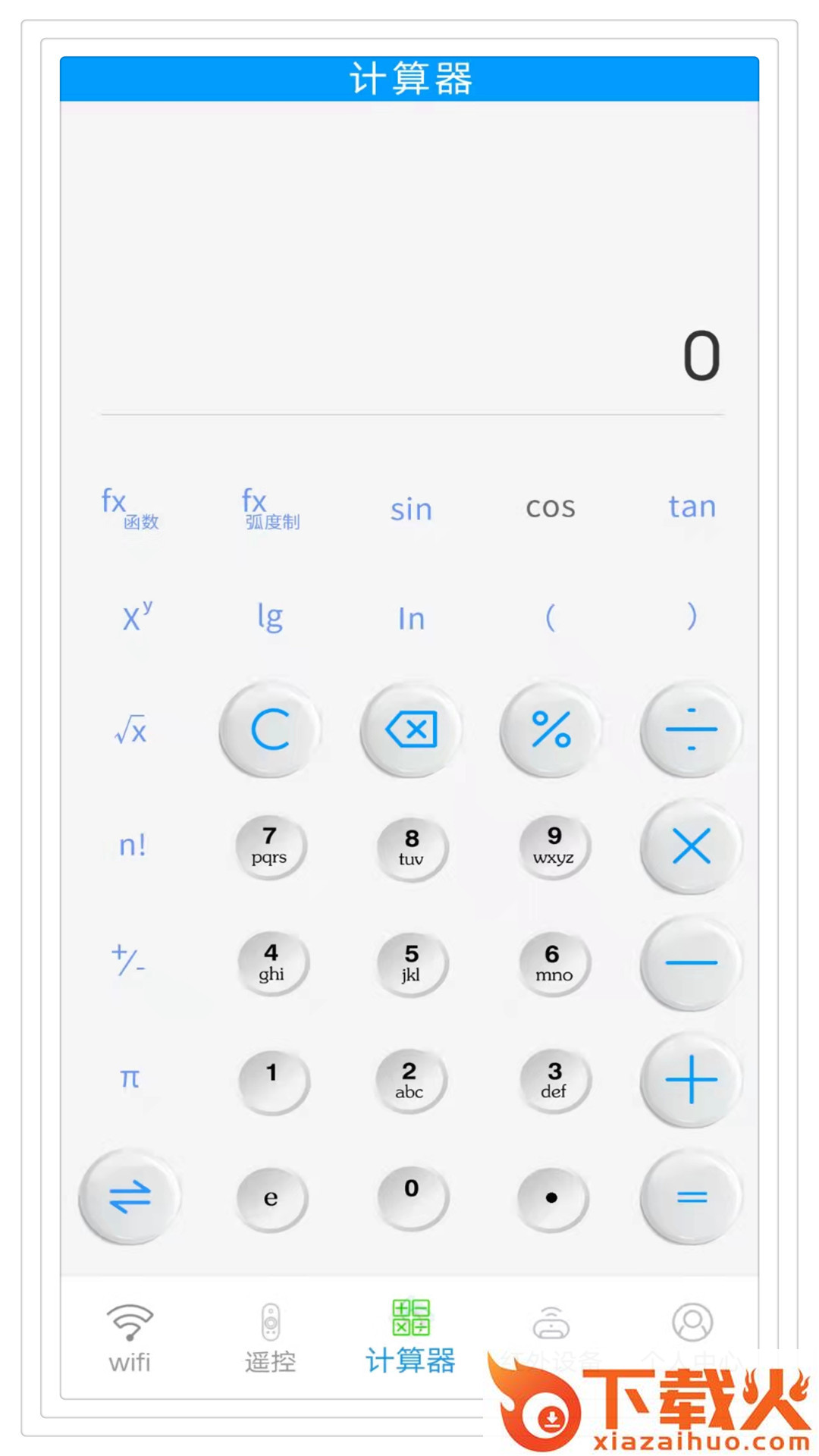
Task: Tap the addition key
Action: coord(689,1080)
